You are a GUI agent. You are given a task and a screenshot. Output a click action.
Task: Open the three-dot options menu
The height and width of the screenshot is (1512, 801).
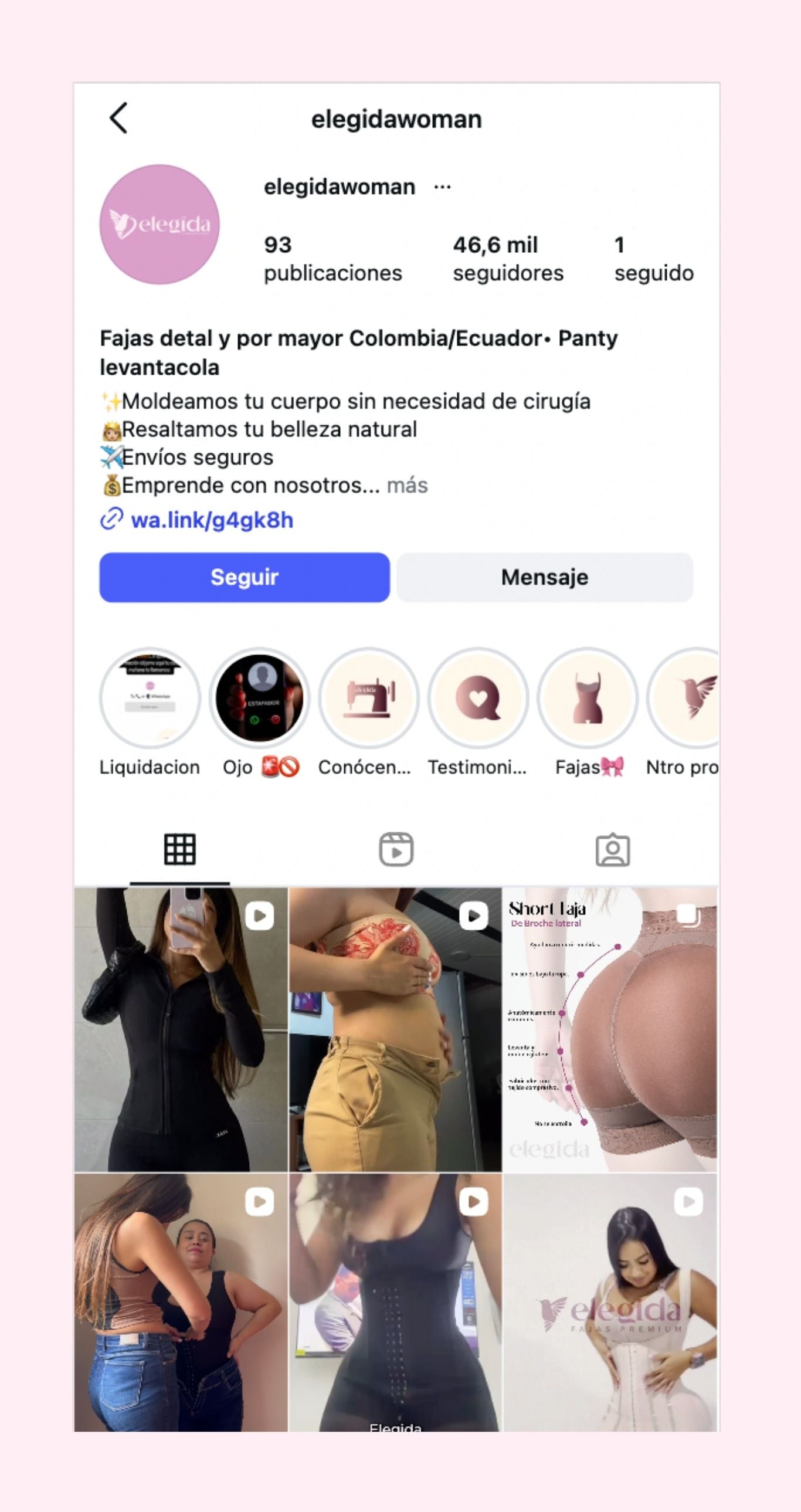[443, 187]
